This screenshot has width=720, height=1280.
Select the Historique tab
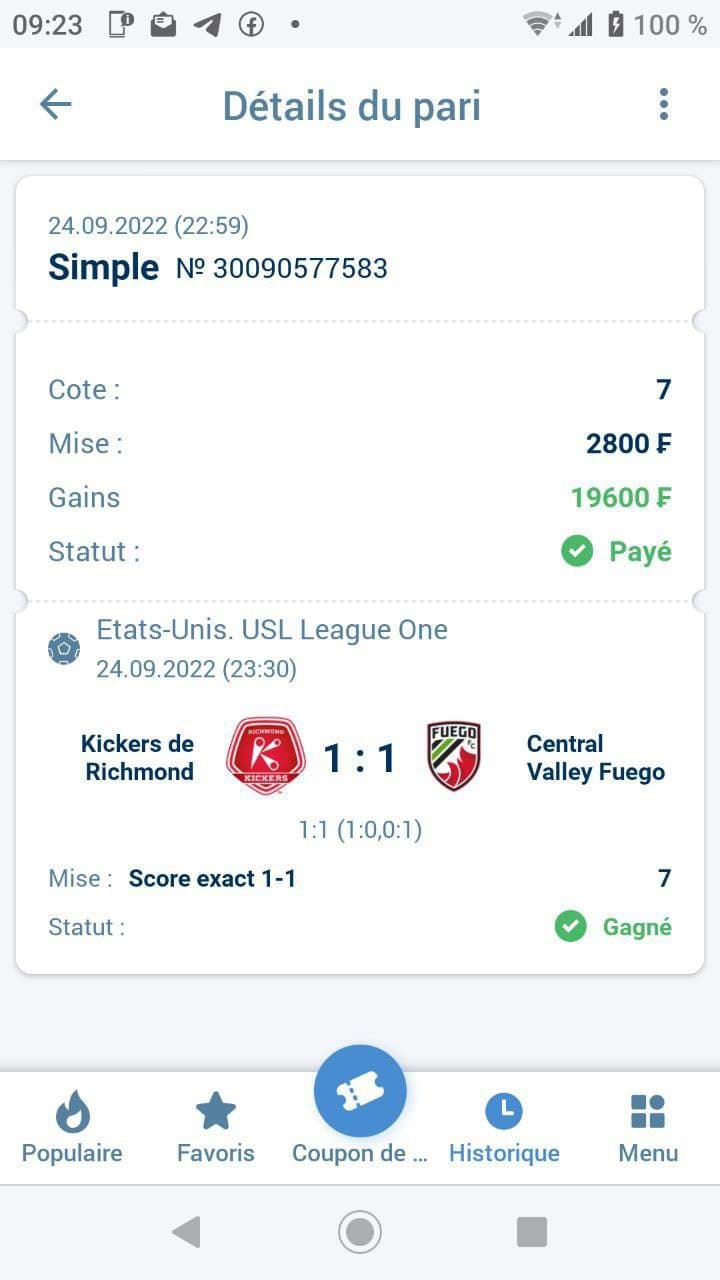click(504, 1128)
